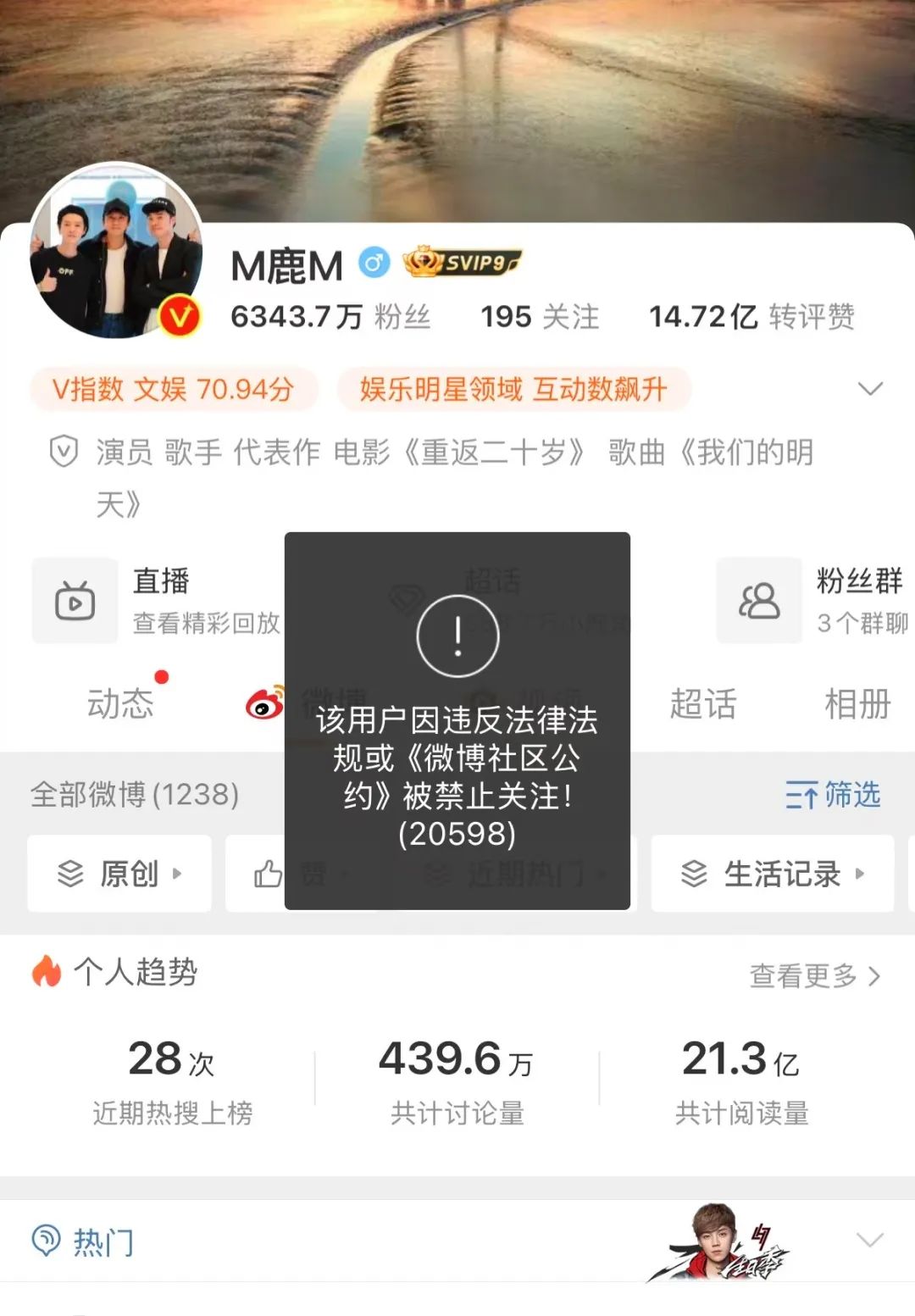The height and width of the screenshot is (1316, 915).
Task: Click the V指数 文娱 70.94分 tag
Action: [174, 389]
